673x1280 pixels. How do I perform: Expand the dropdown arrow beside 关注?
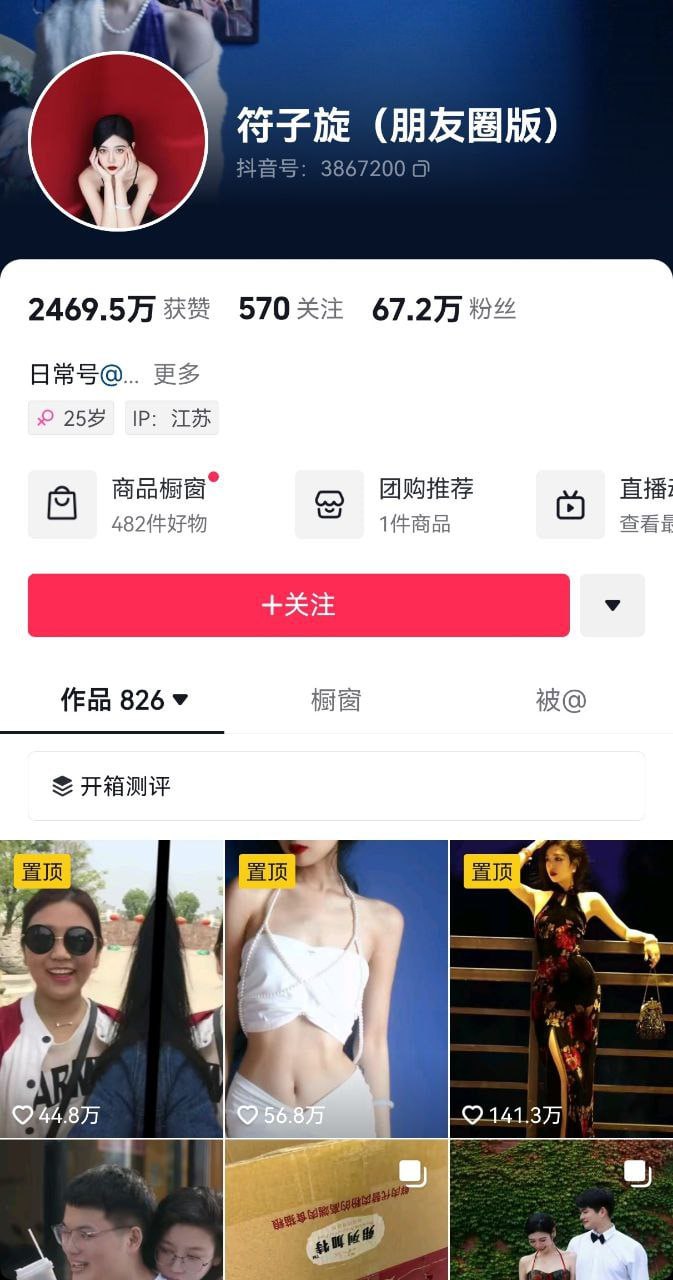click(612, 605)
